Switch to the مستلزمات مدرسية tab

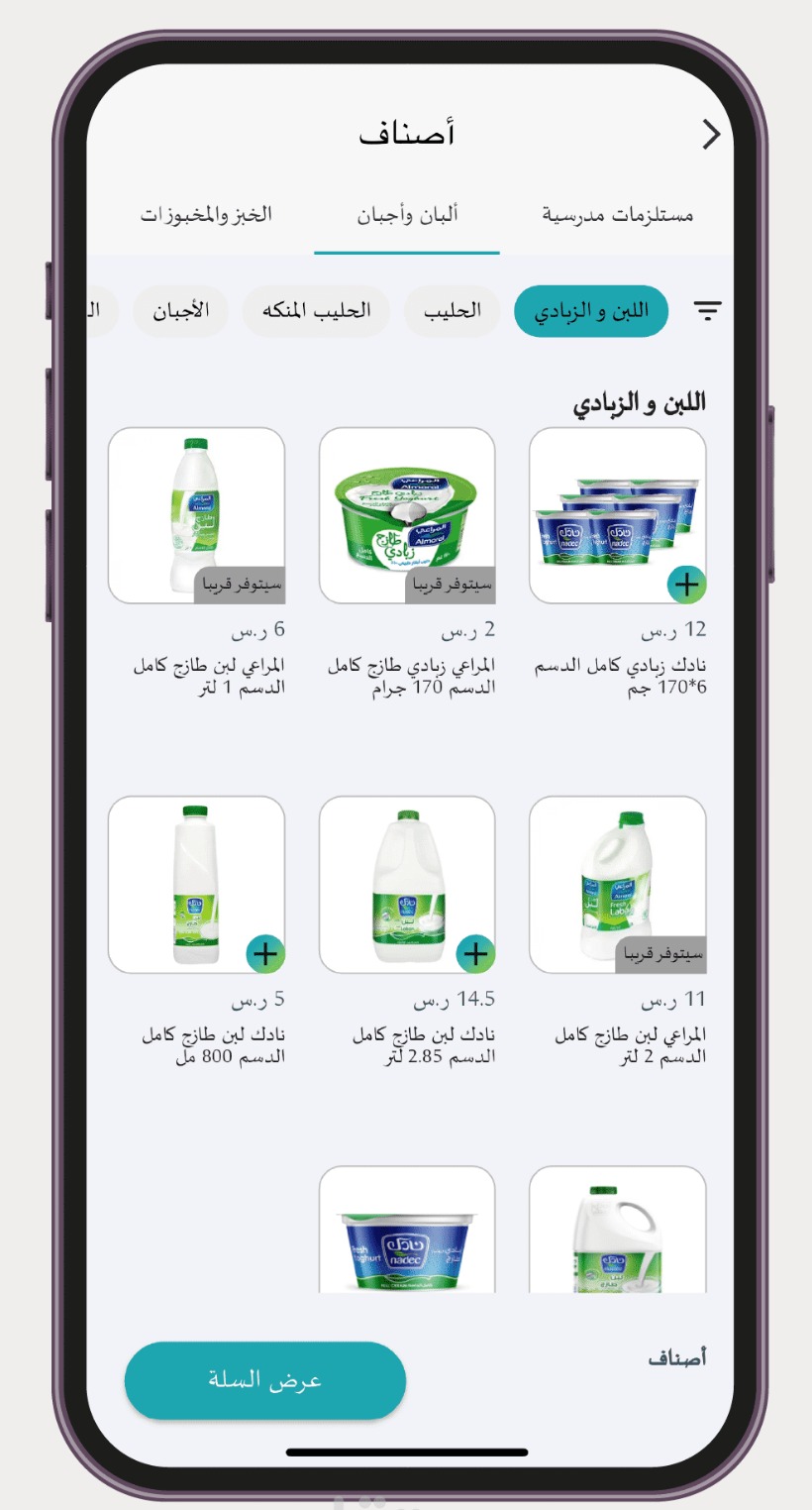click(617, 215)
